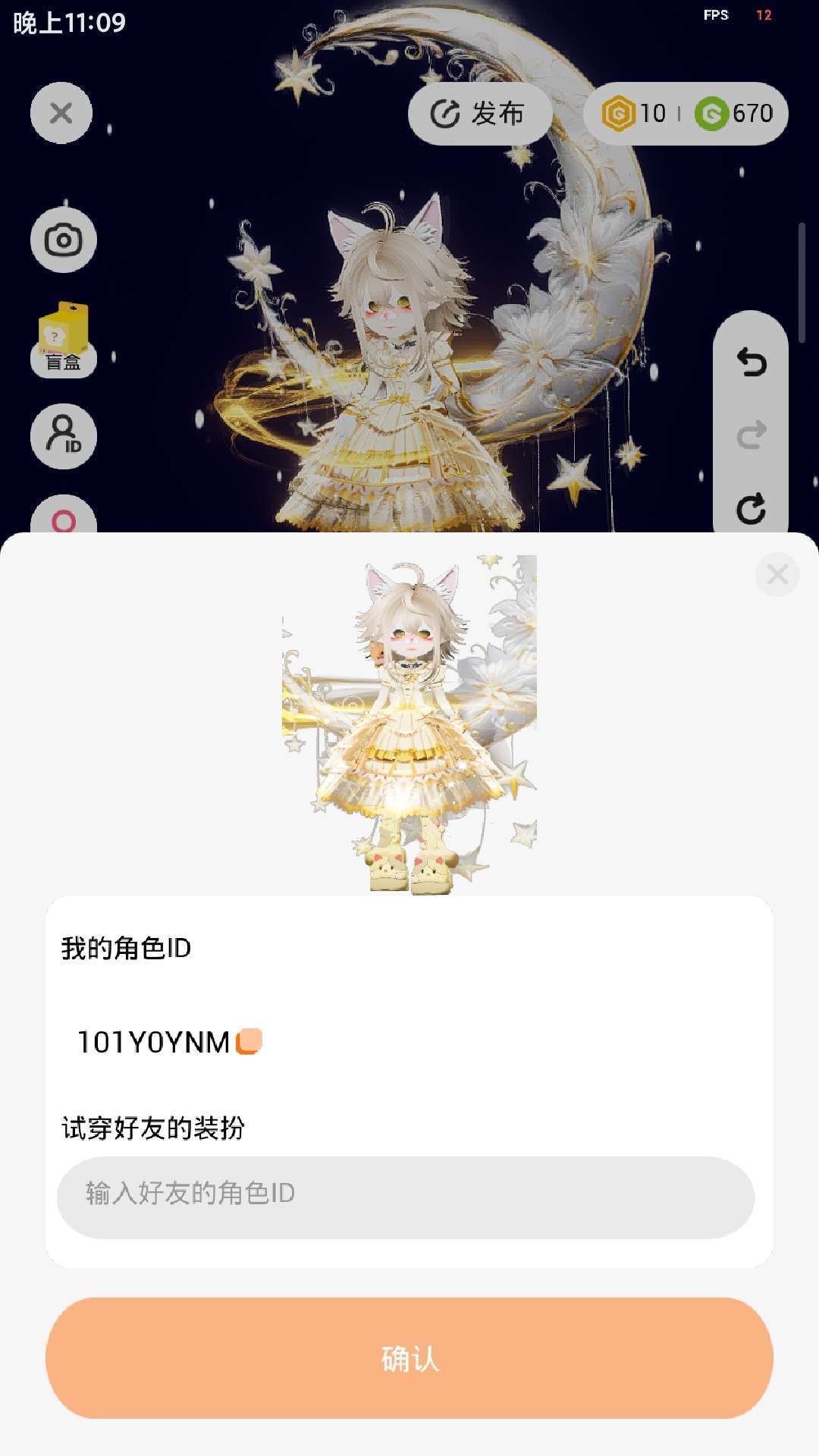Dismiss the character ID panel

pyautogui.click(x=777, y=575)
